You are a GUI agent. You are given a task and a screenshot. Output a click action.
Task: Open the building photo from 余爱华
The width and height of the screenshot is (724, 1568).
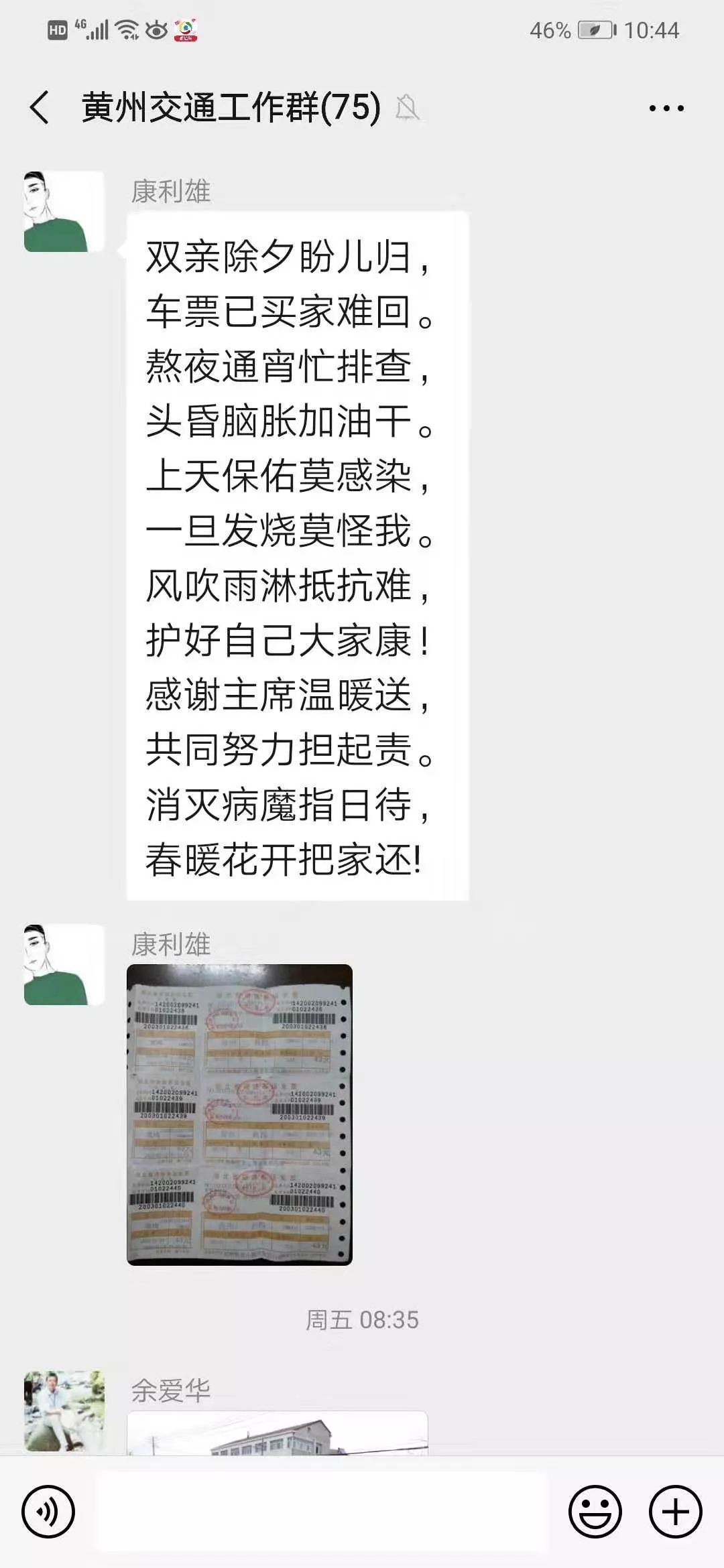point(278,1433)
